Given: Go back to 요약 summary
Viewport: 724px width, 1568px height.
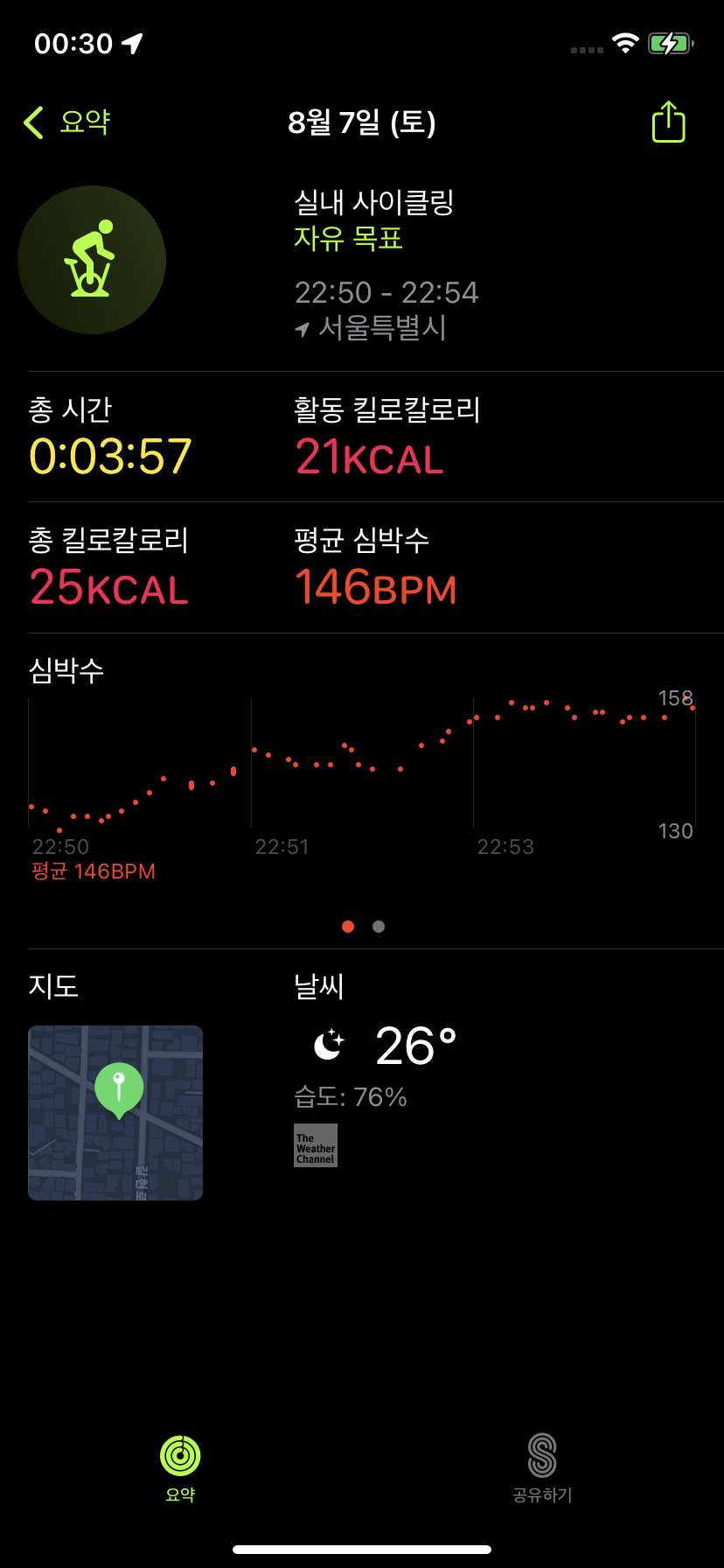Looking at the screenshot, I should (66, 122).
